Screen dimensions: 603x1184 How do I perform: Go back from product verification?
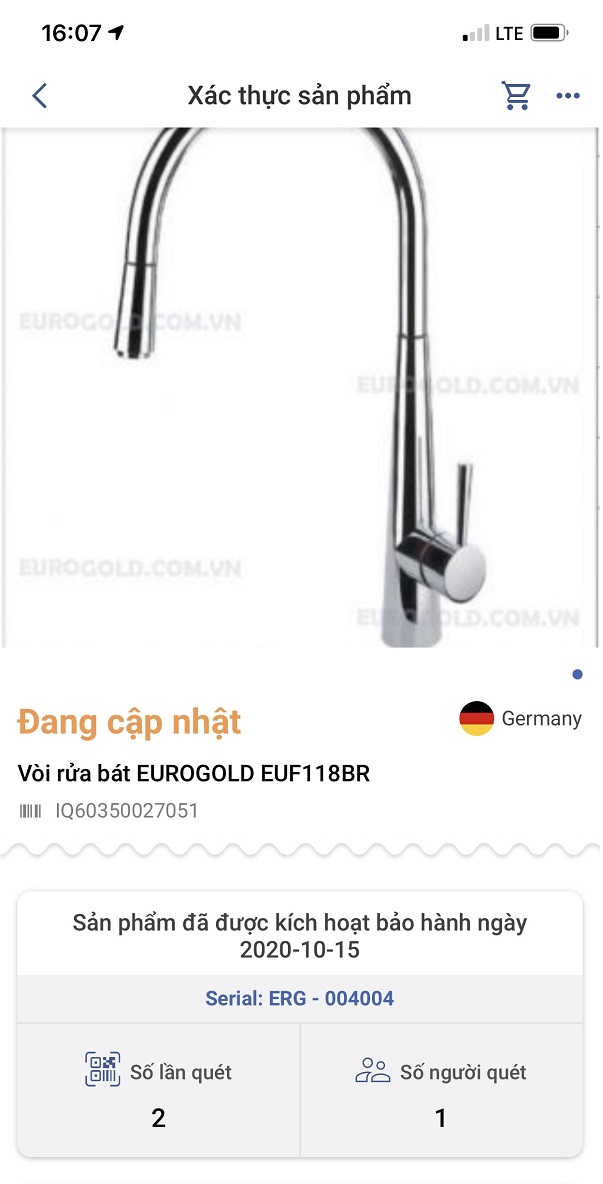[40, 96]
